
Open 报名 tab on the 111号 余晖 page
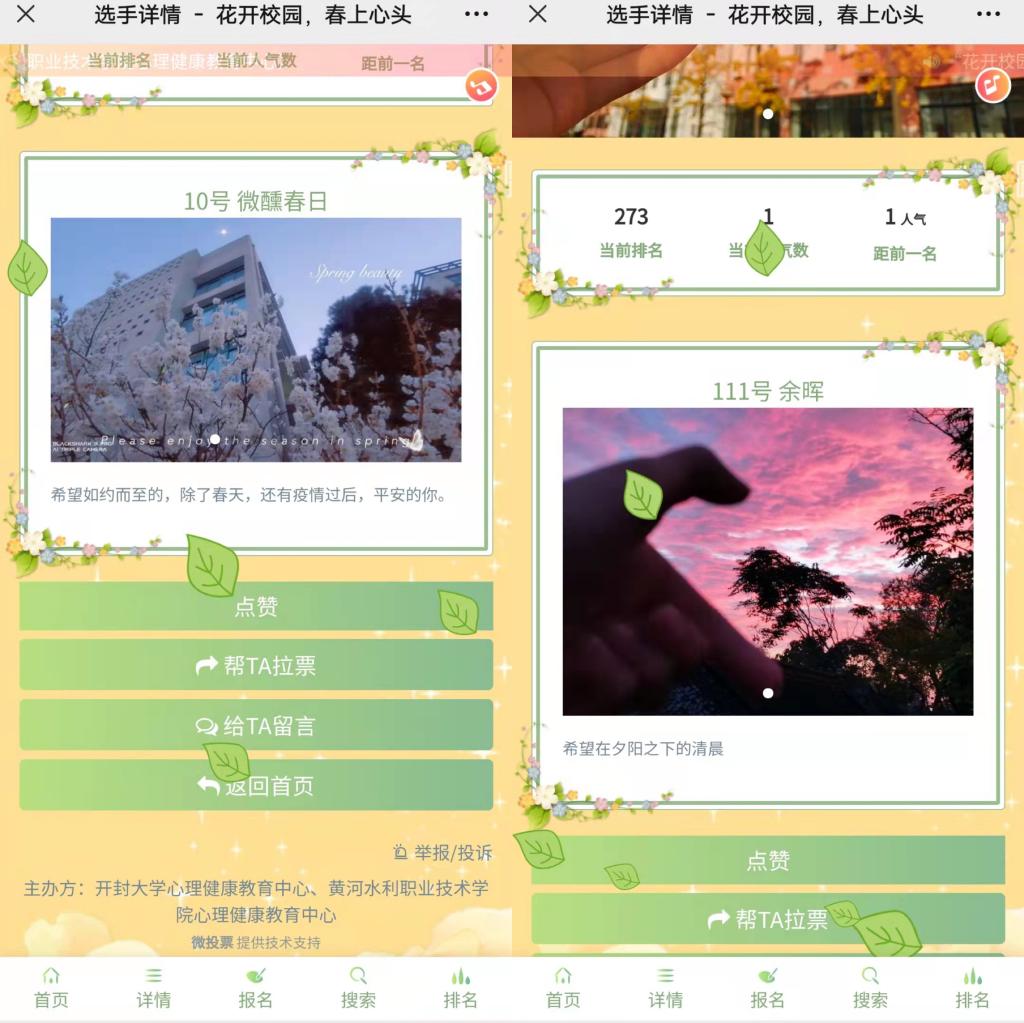(x=767, y=988)
